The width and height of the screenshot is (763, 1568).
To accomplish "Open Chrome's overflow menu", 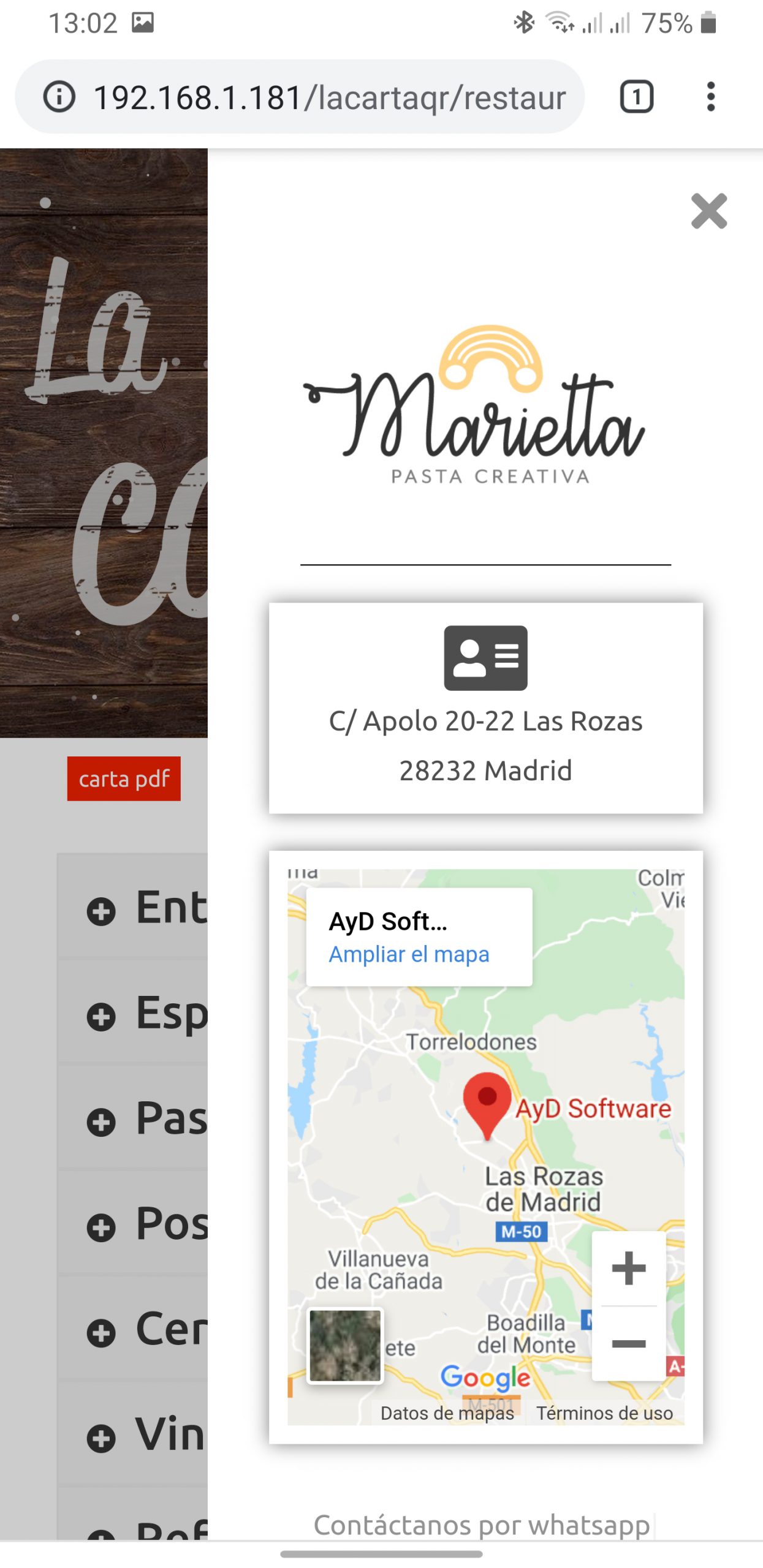I will tap(710, 97).
